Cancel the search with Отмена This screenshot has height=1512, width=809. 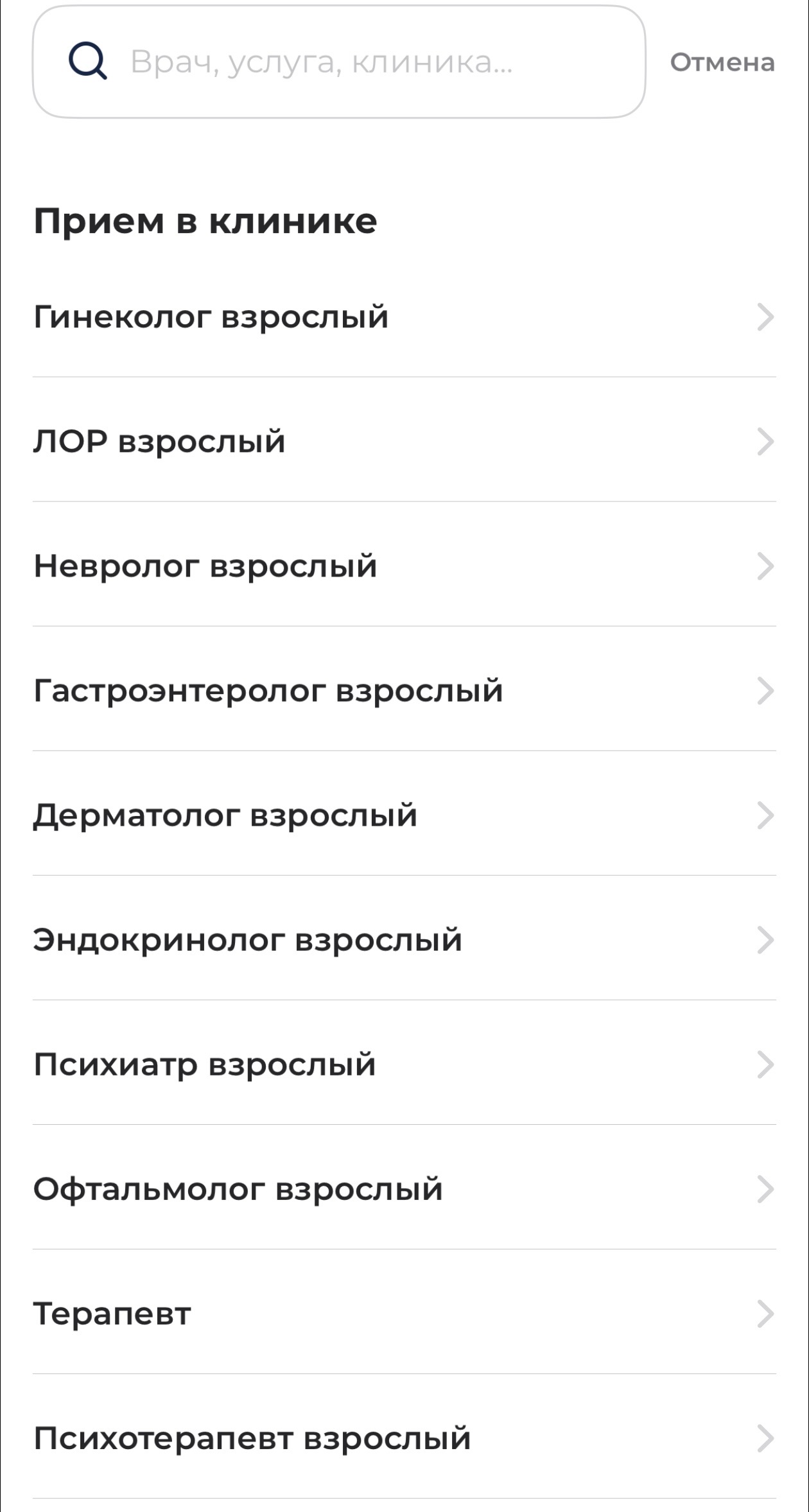(x=722, y=62)
